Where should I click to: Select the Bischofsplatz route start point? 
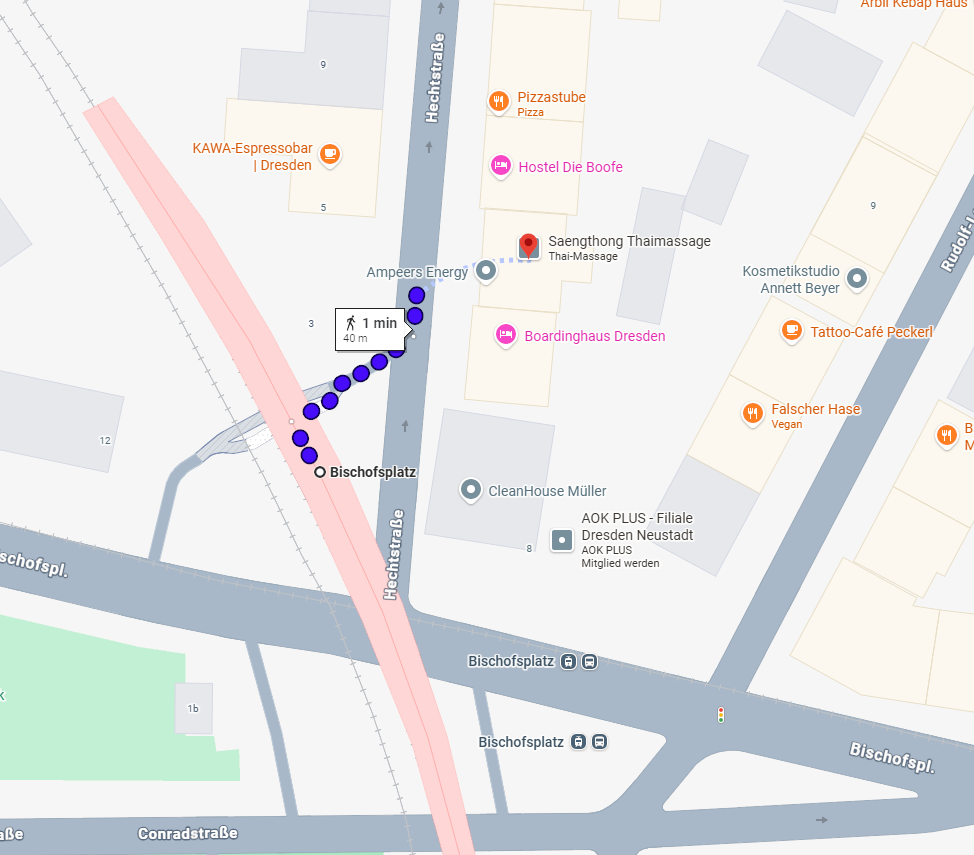point(319,472)
